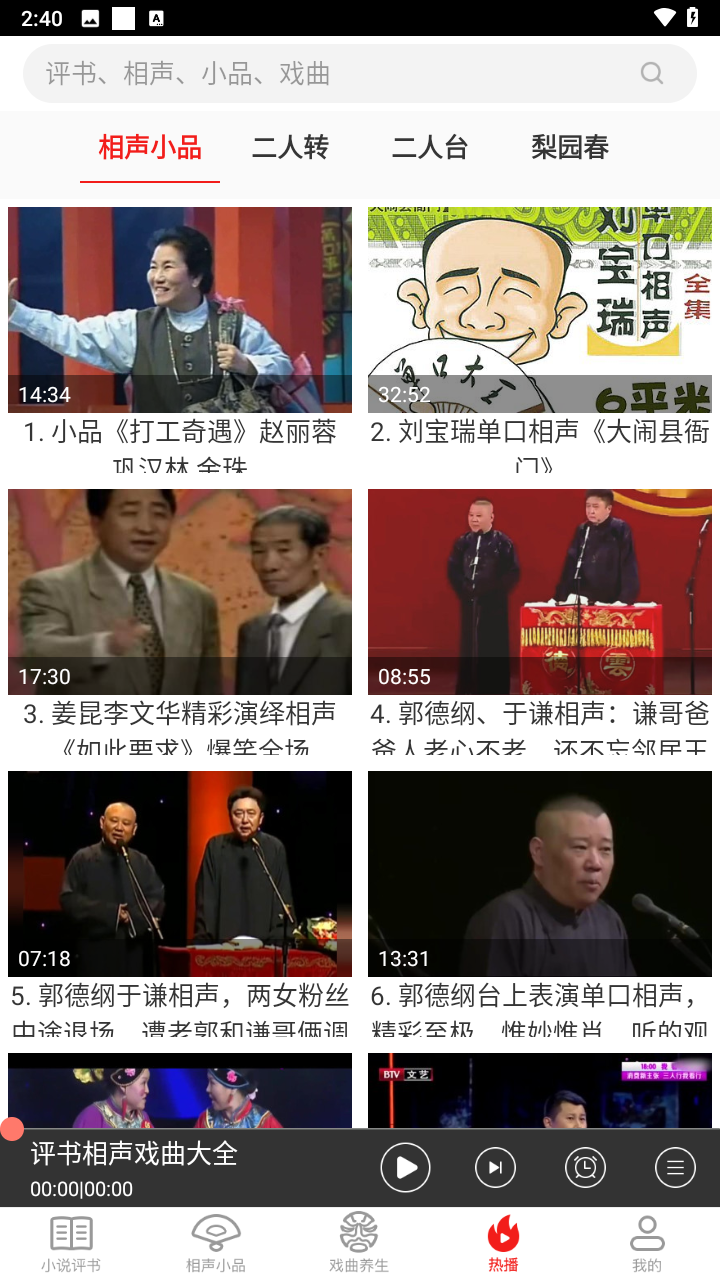Play 刘宝瑞单口相声《大闹县衙门》

[x=540, y=310]
